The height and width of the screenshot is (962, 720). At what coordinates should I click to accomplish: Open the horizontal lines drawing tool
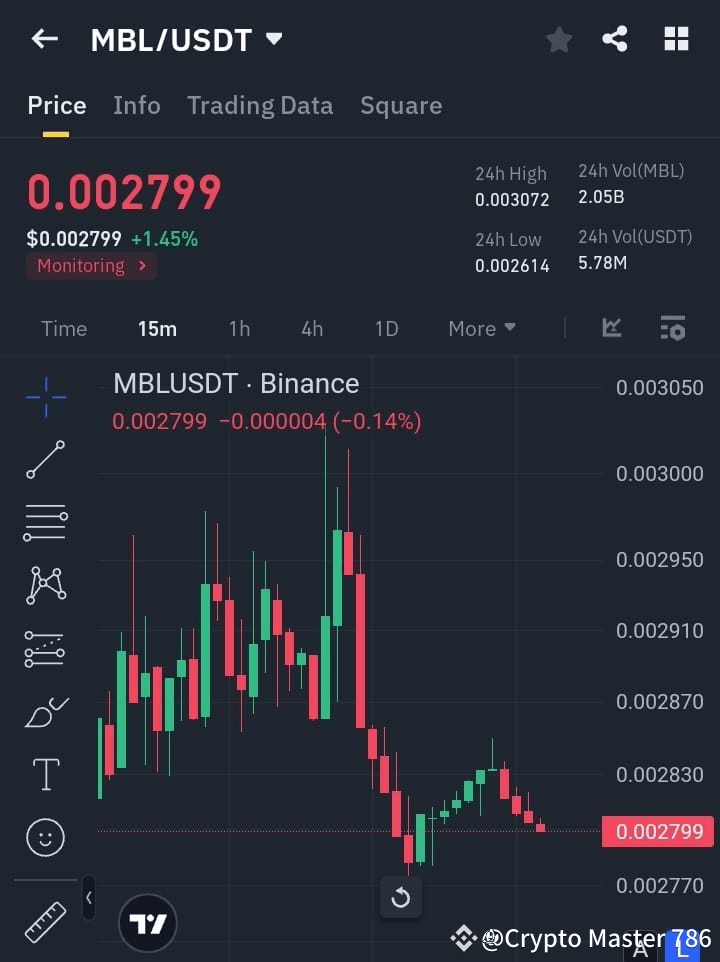coord(45,523)
